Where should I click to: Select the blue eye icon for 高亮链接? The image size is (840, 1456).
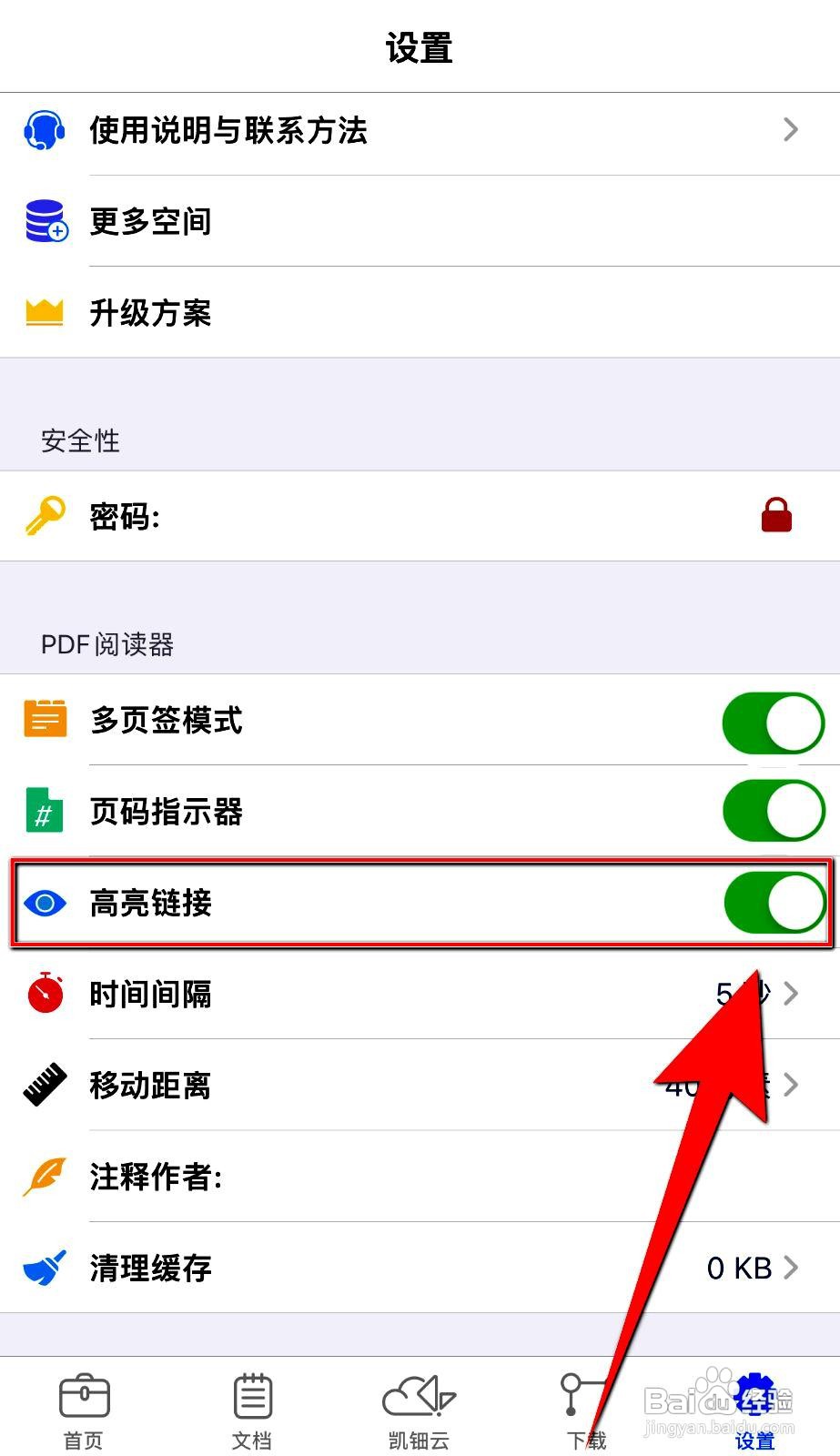point(45,903)
